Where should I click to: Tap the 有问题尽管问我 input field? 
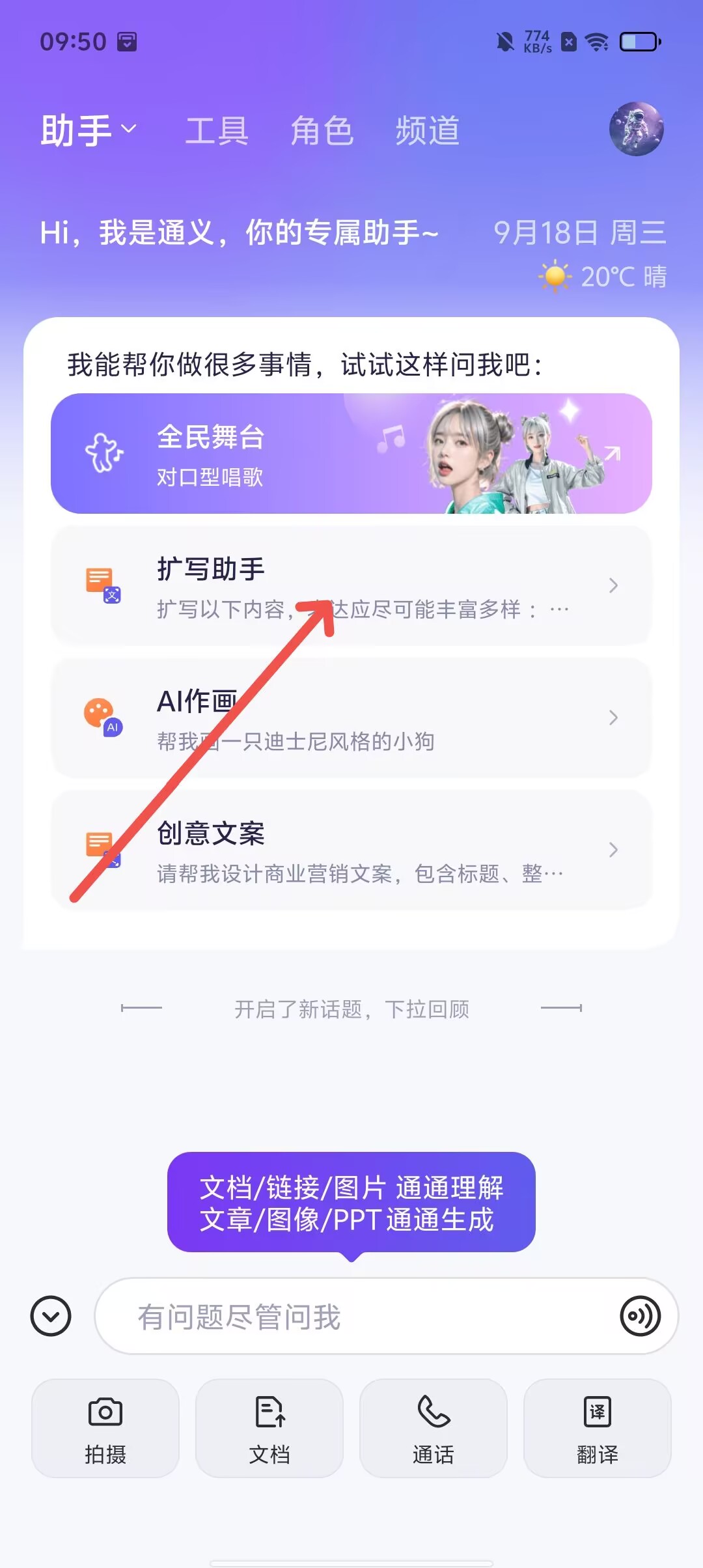[351, 1317]
